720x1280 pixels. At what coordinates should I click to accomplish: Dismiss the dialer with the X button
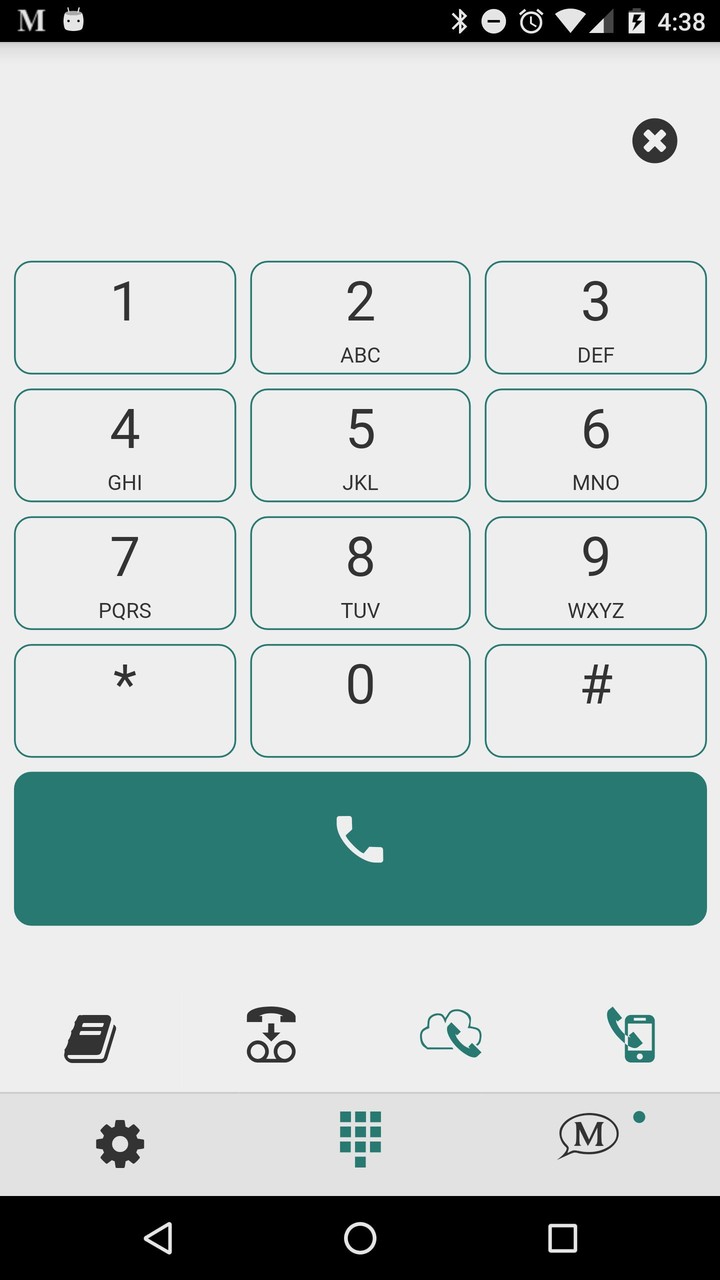coord(654,141)
